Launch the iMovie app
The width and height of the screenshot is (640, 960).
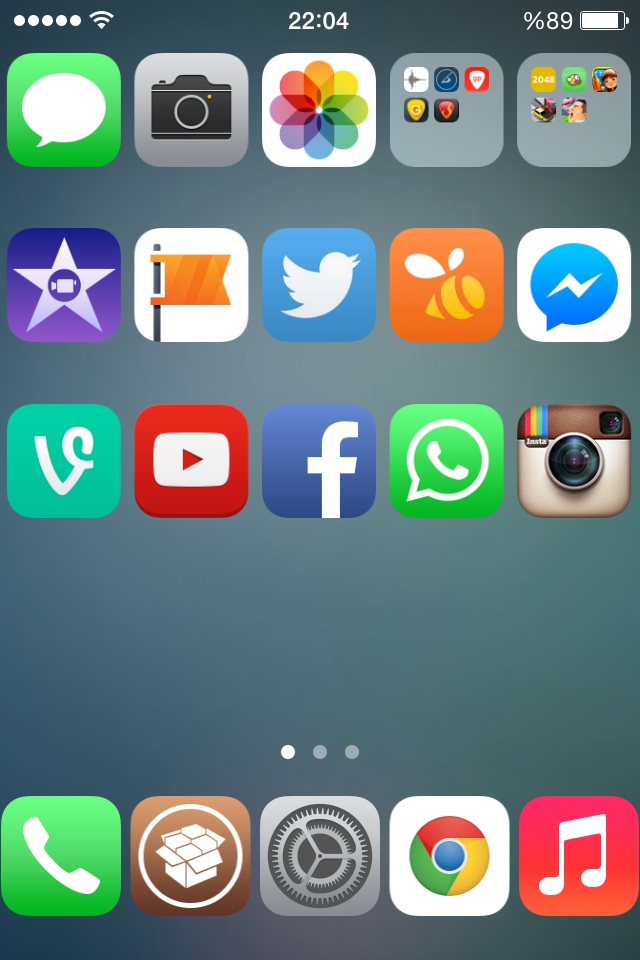(64, 285)
